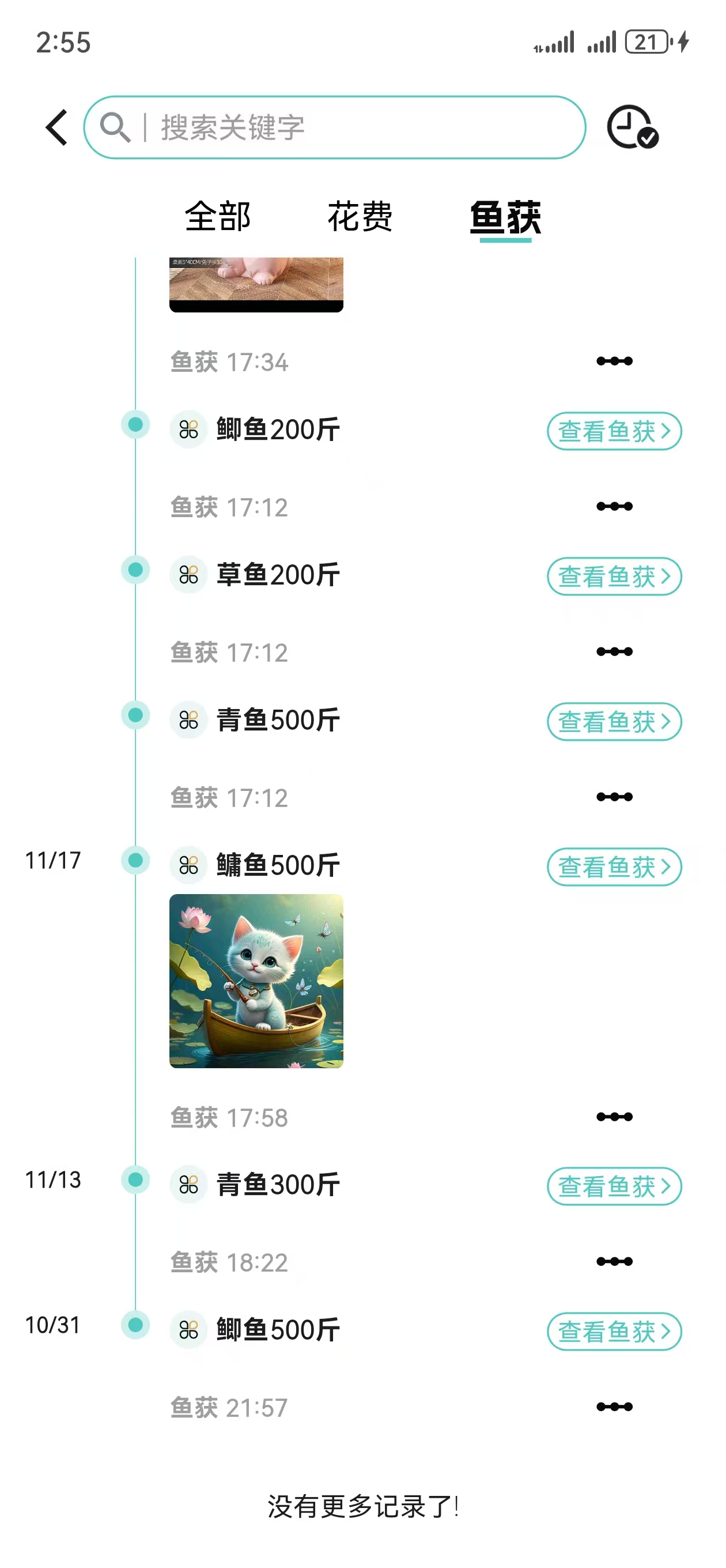View catch for 鳙鱼500斤
Screen dimensions: 726x1568
614,867
